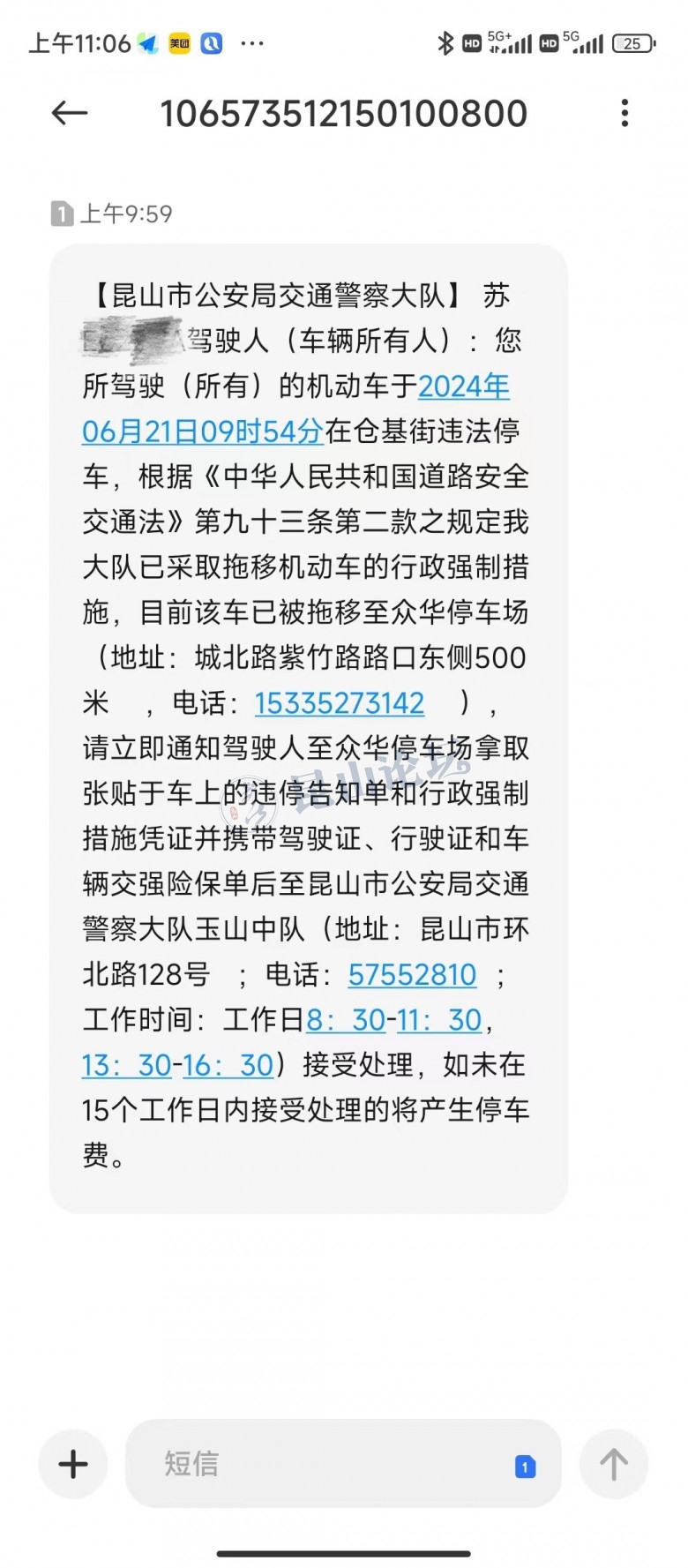Tap the 2024年06月21日09时54分 date link
This screenshot has height=1568, width=688.
(203, 431)
